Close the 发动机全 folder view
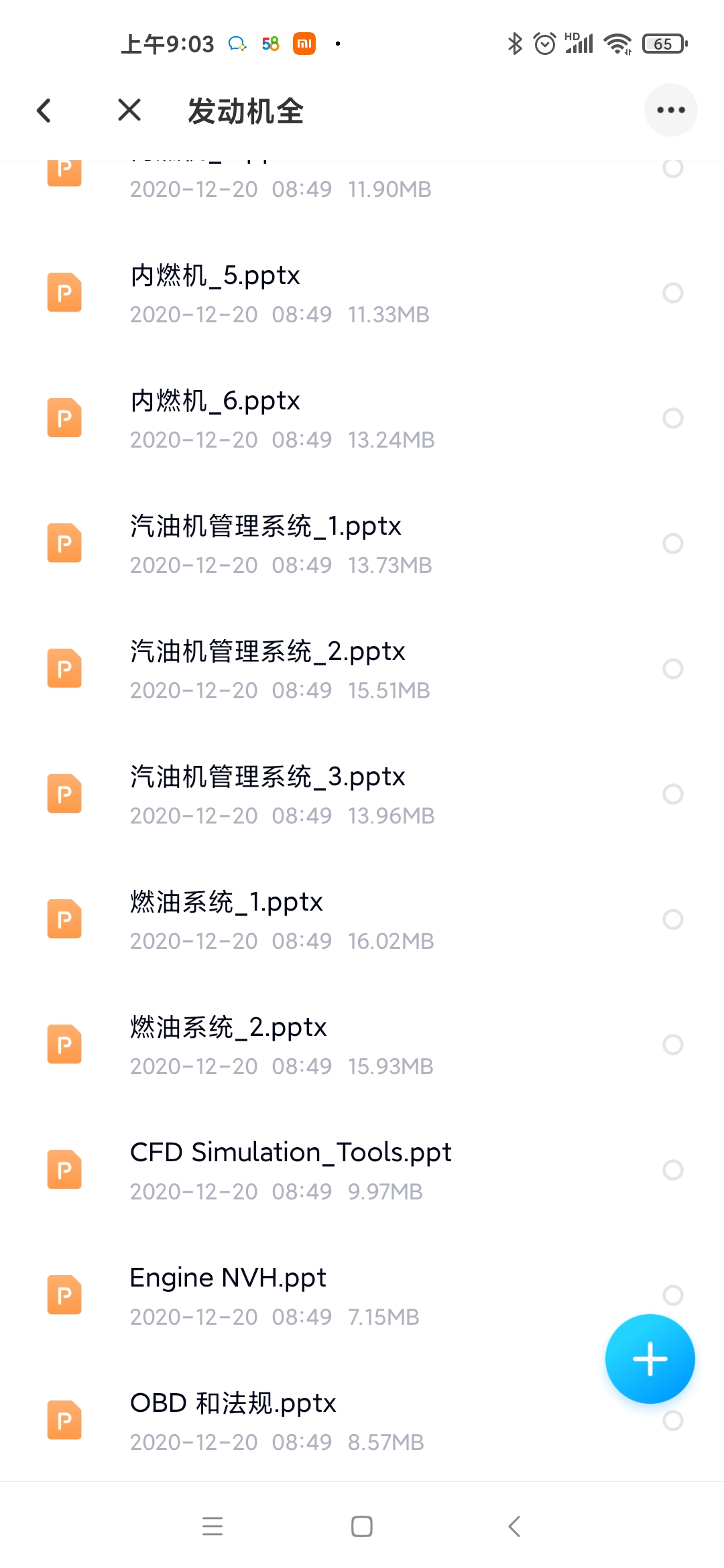 [129, 110]
